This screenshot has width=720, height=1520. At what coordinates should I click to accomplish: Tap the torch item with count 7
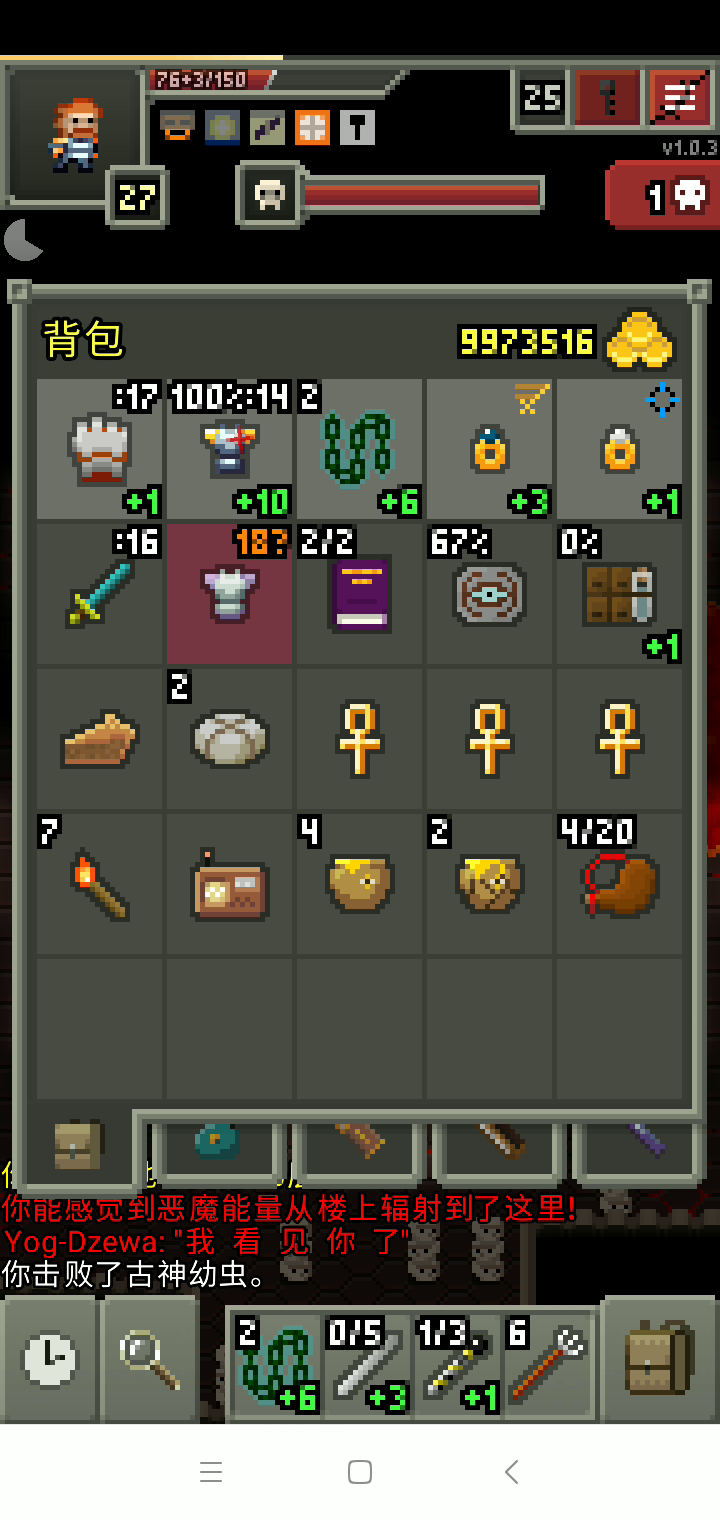click(x=100, y=884)
